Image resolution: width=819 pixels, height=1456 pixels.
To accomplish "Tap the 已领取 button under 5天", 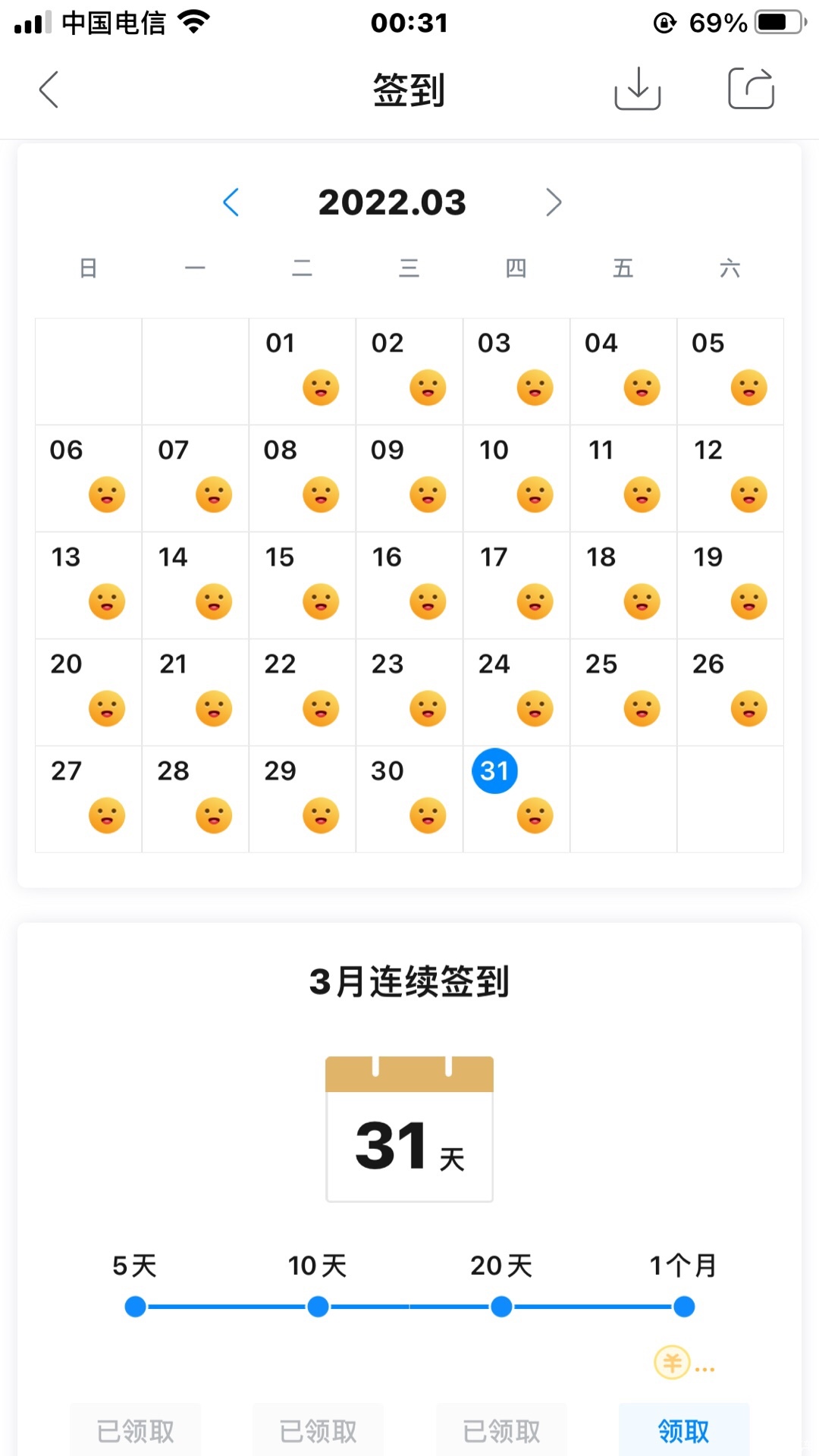I will [136, 1430].
